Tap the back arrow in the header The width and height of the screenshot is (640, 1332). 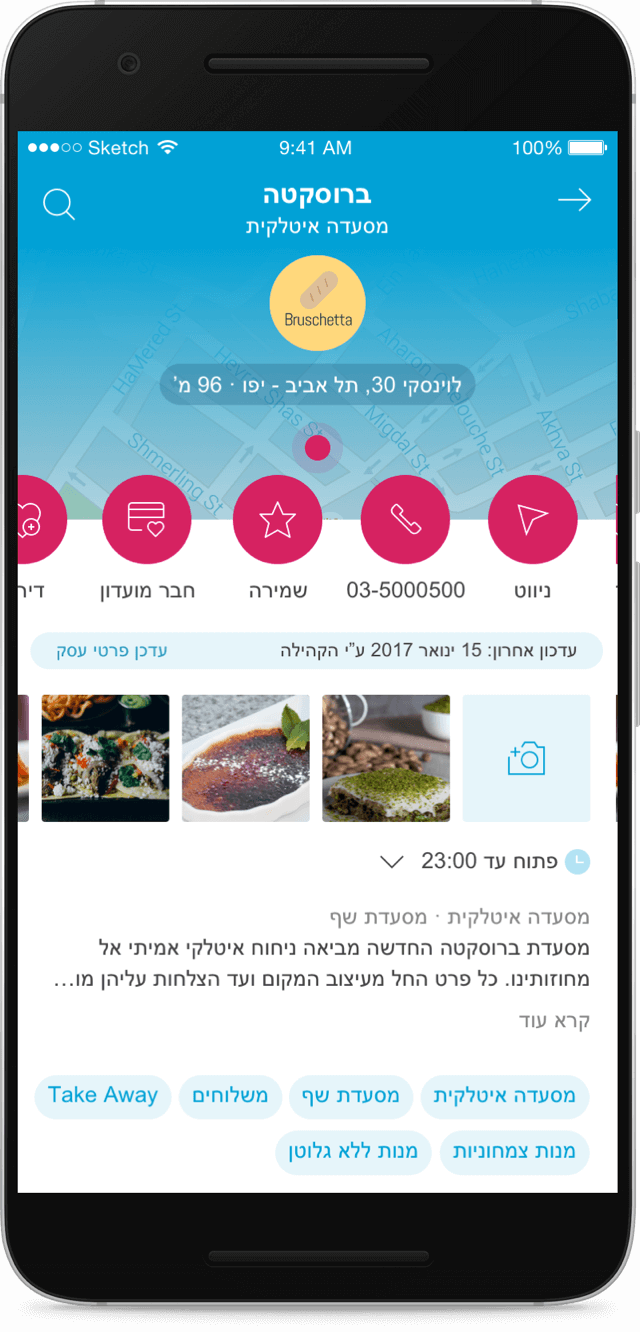574,201
